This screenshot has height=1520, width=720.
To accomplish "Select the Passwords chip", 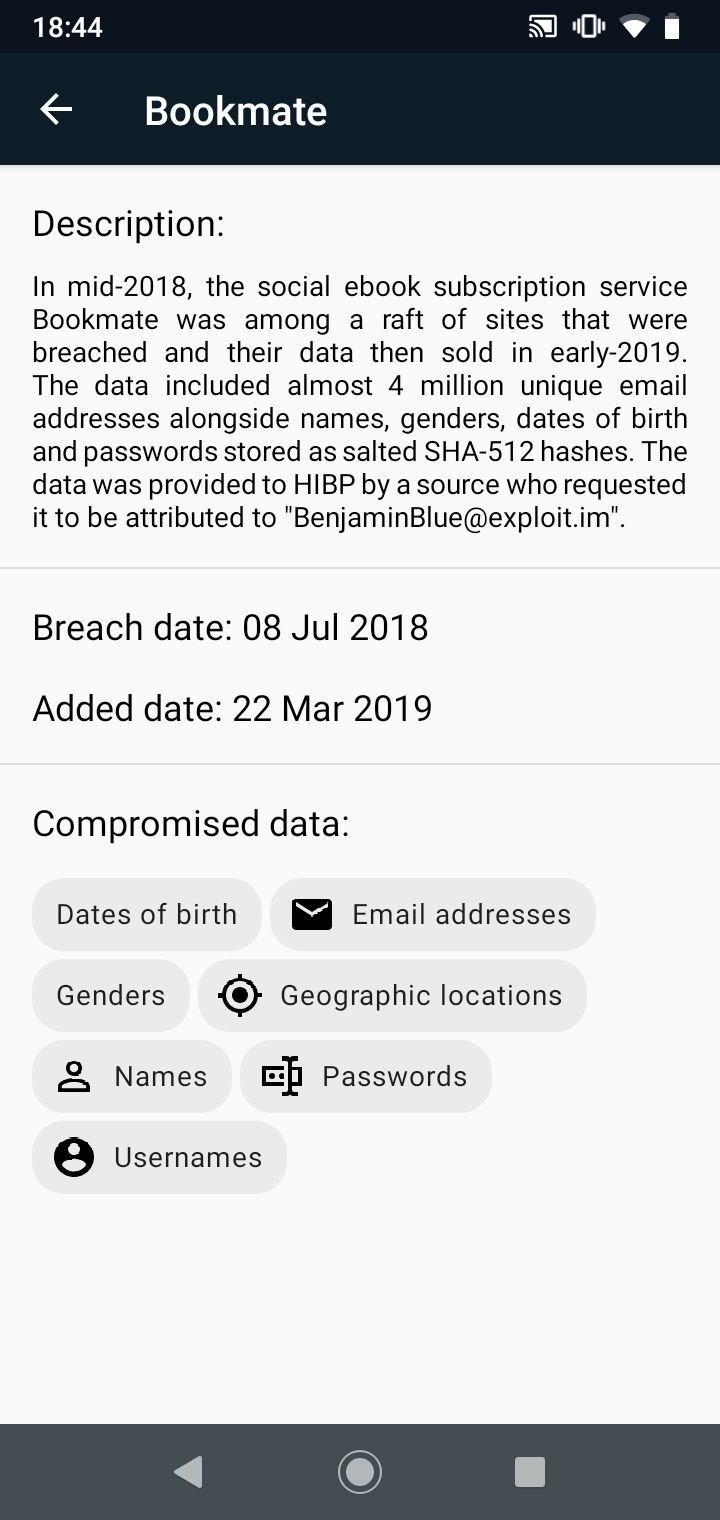I will pyautogui.click(x=366, y=1076).
